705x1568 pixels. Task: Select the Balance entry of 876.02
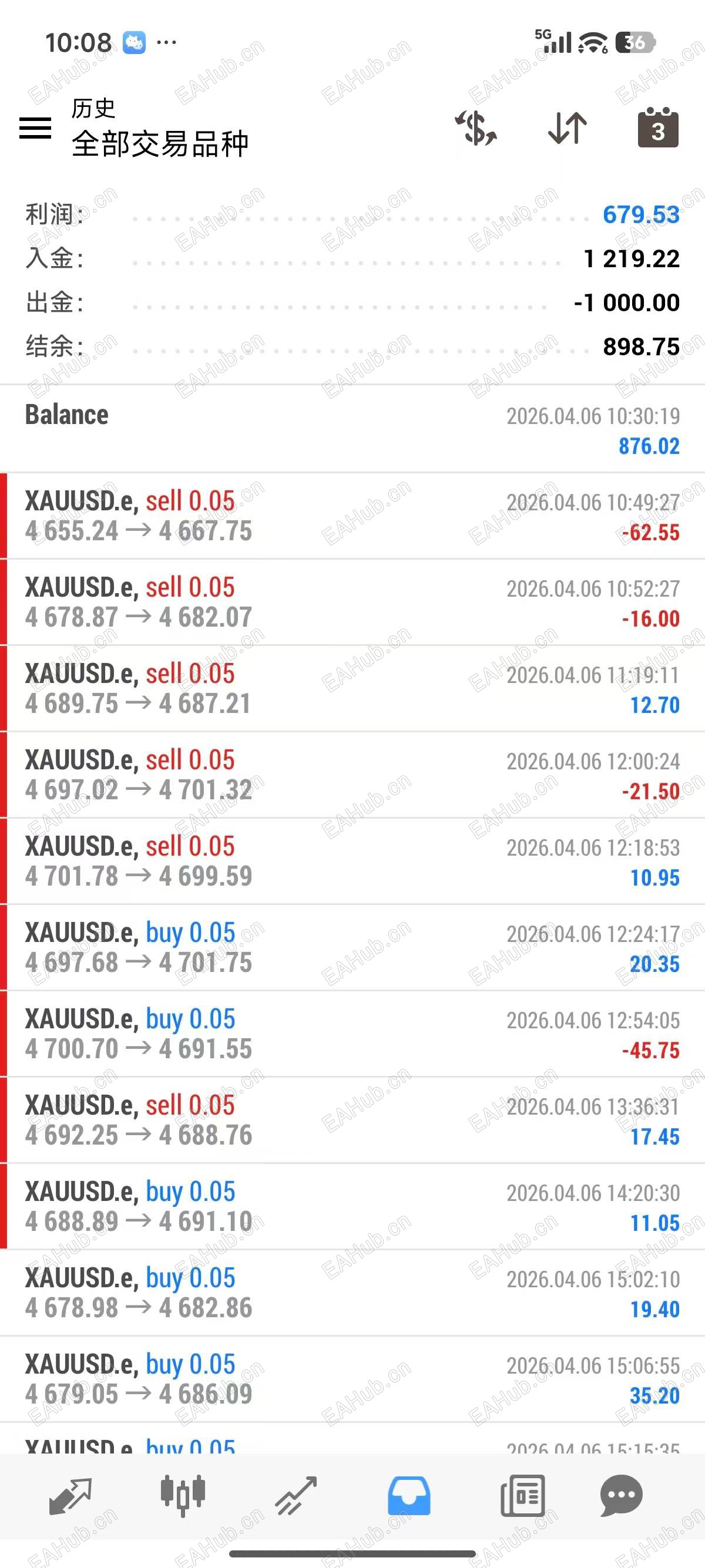coord(352,430)
